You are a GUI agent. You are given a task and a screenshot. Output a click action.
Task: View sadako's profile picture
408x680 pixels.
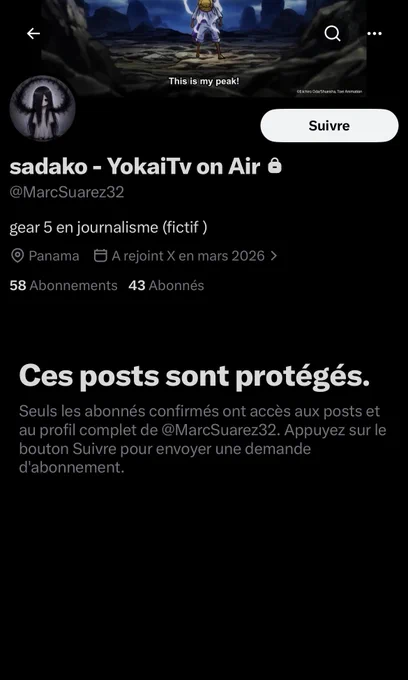point(42,108)
